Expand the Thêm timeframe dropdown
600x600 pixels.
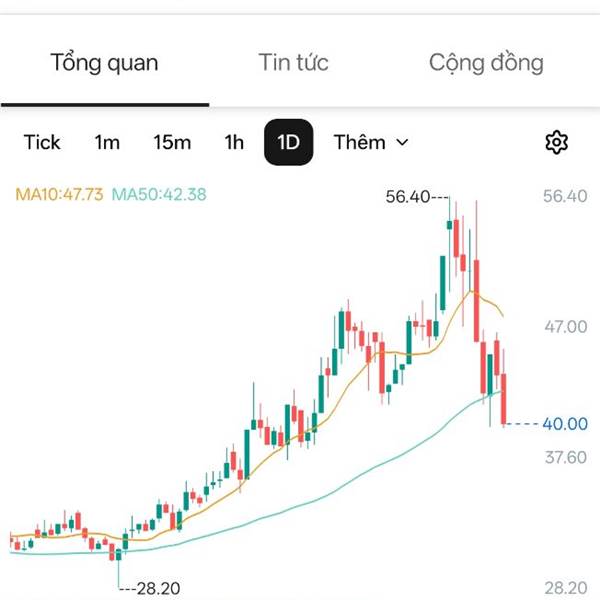(x=371, y=142)
